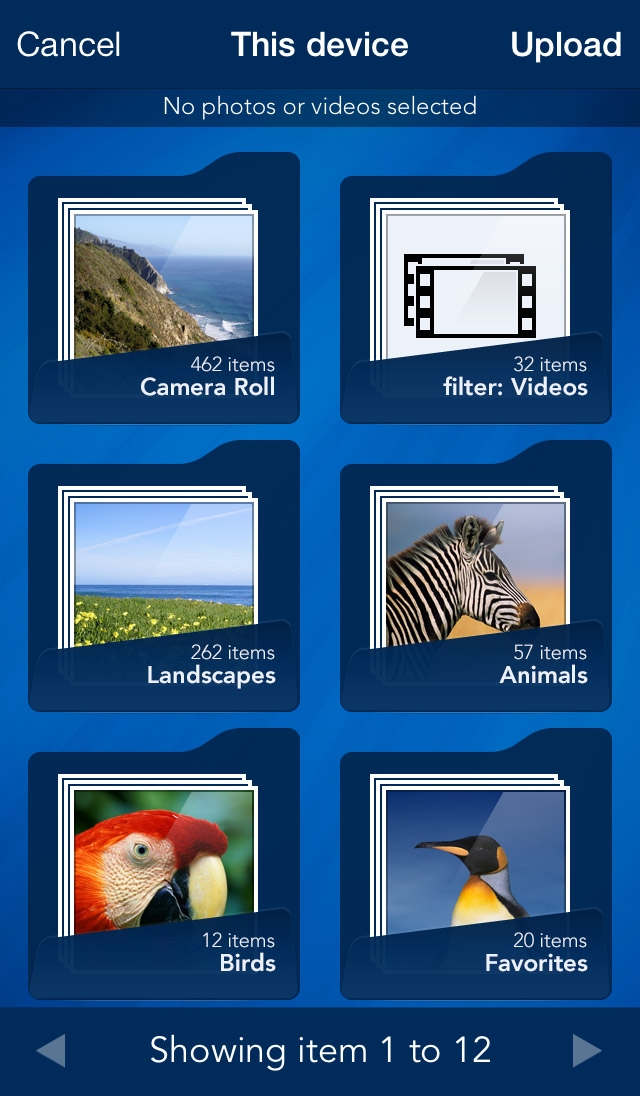Open the Favorites album

tap(476, 866)
